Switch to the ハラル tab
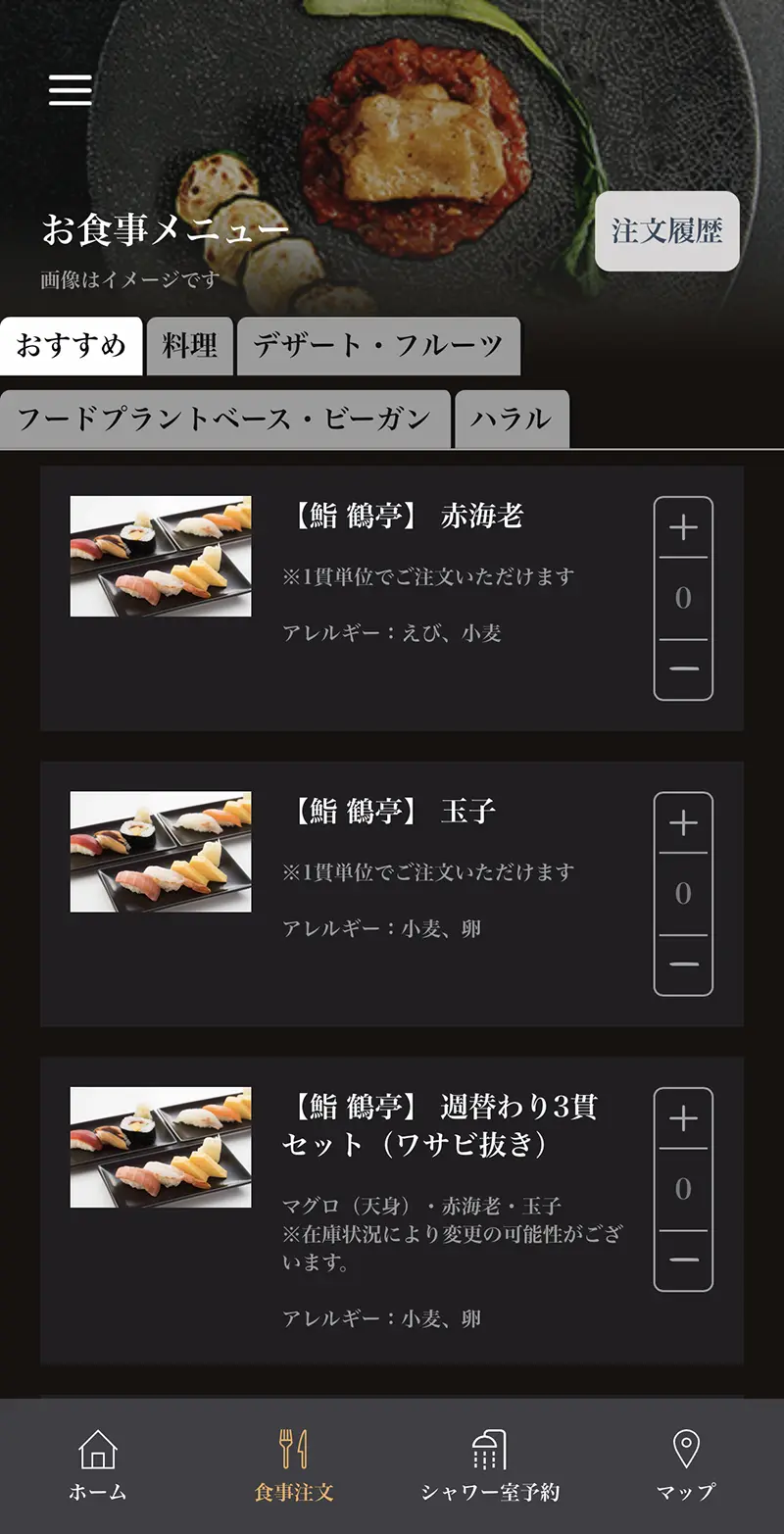Image resolution: width=784 pixels, height=1534 pixels. coord(512,420)
